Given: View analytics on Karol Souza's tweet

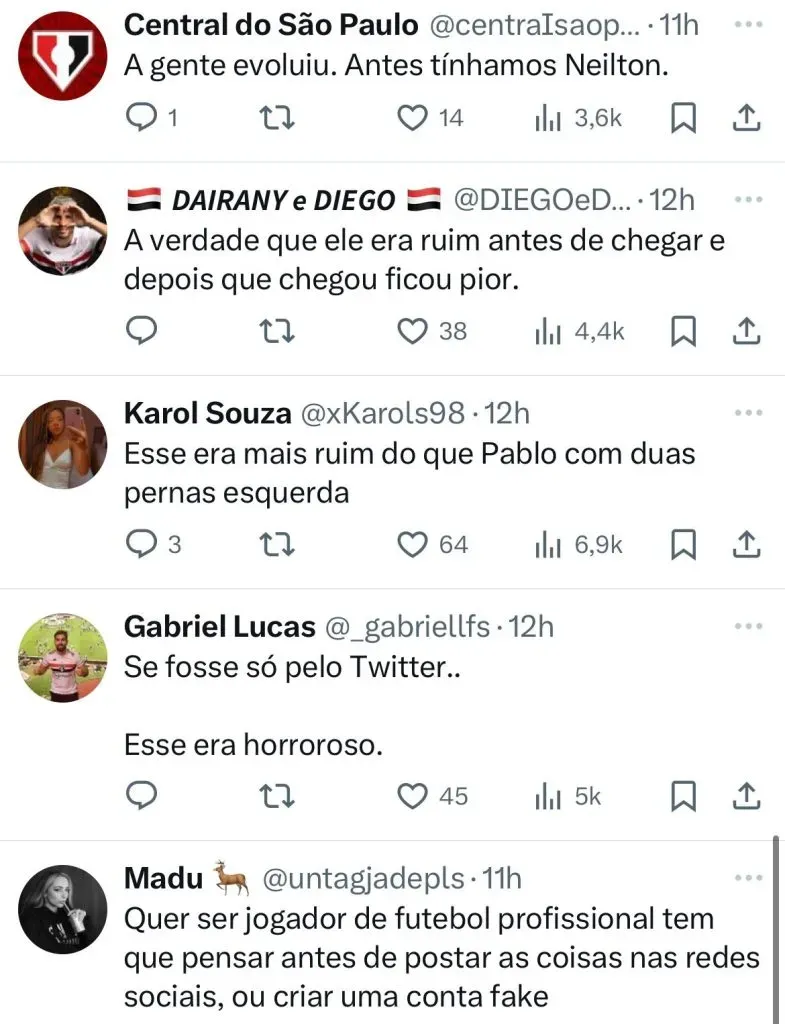Looking at the screenshot, I should [548, 545].
